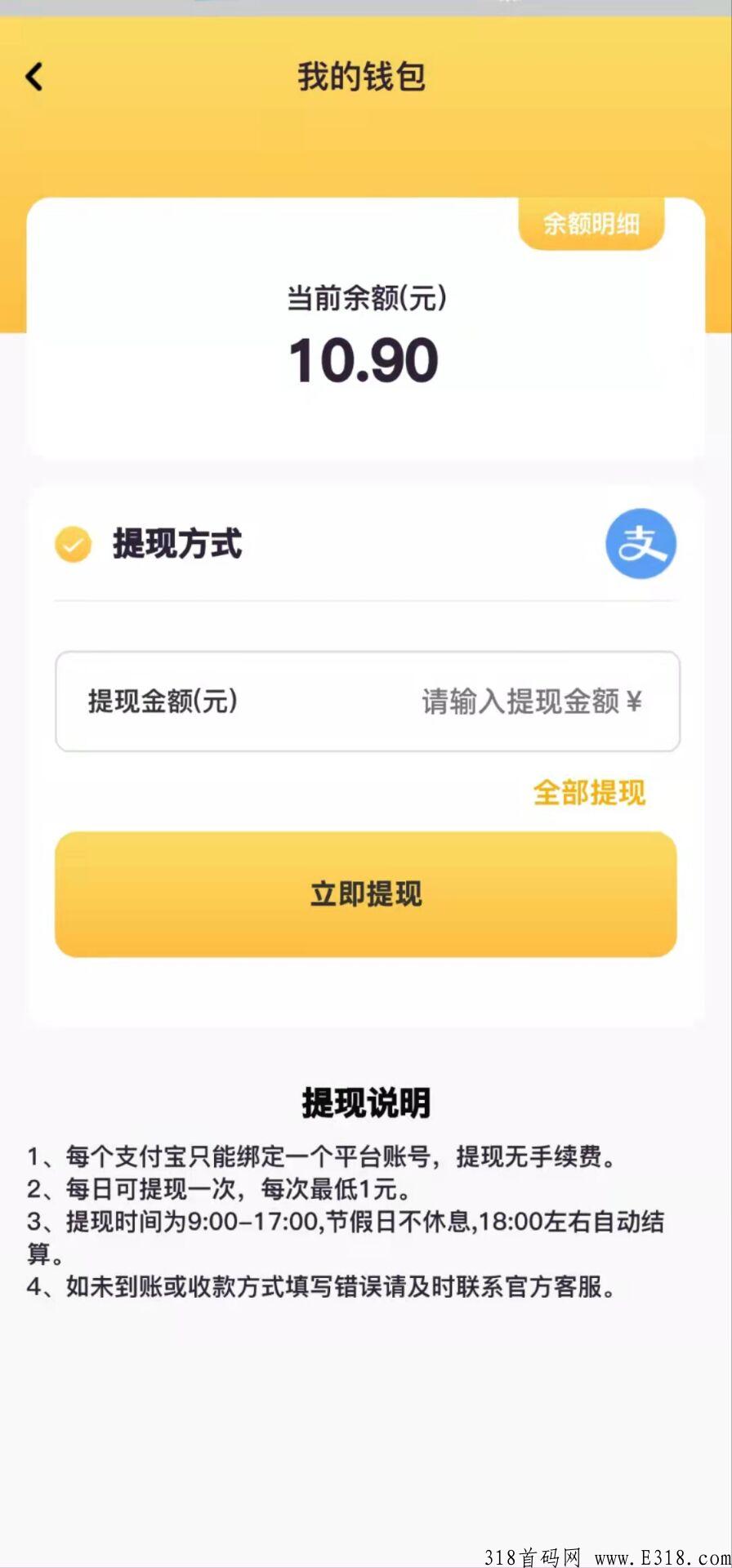Open the withdrawal method chooser row
Viewport: 732px width, 1568px height.
tap(365, 543)
